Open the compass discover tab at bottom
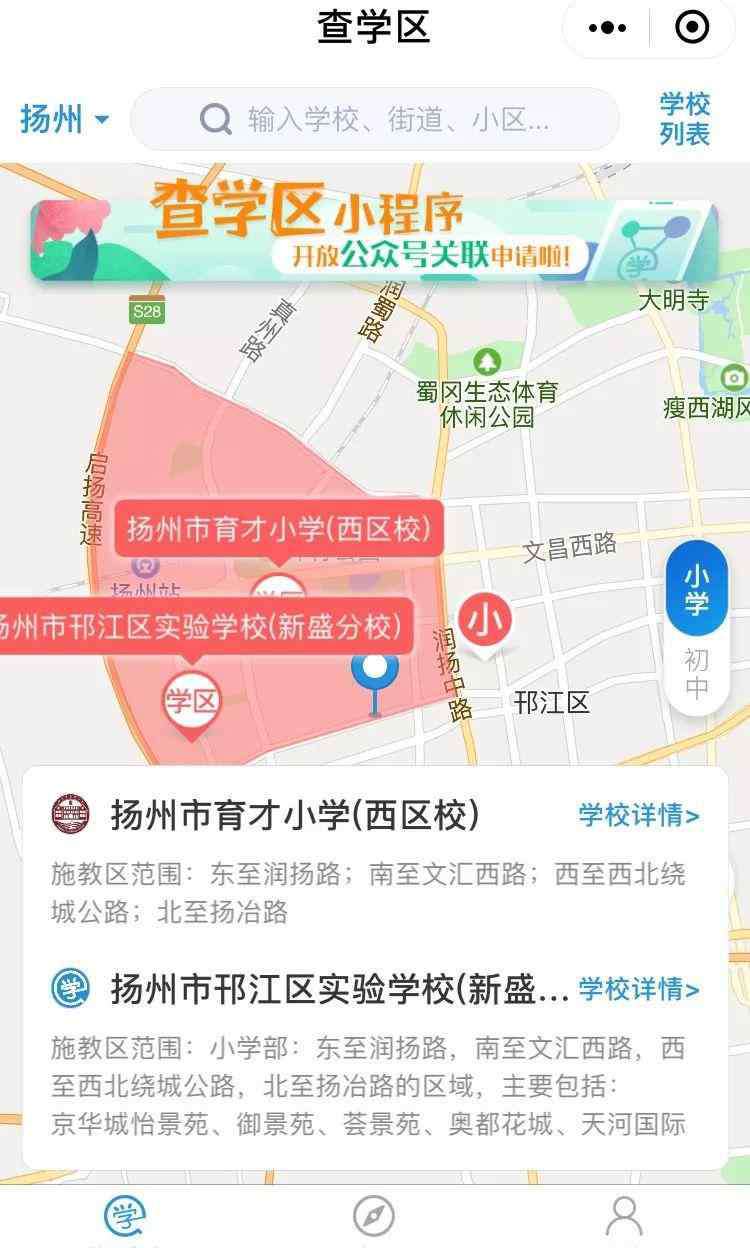This screenshot has height=1248, width=750. coord(374,1217)
